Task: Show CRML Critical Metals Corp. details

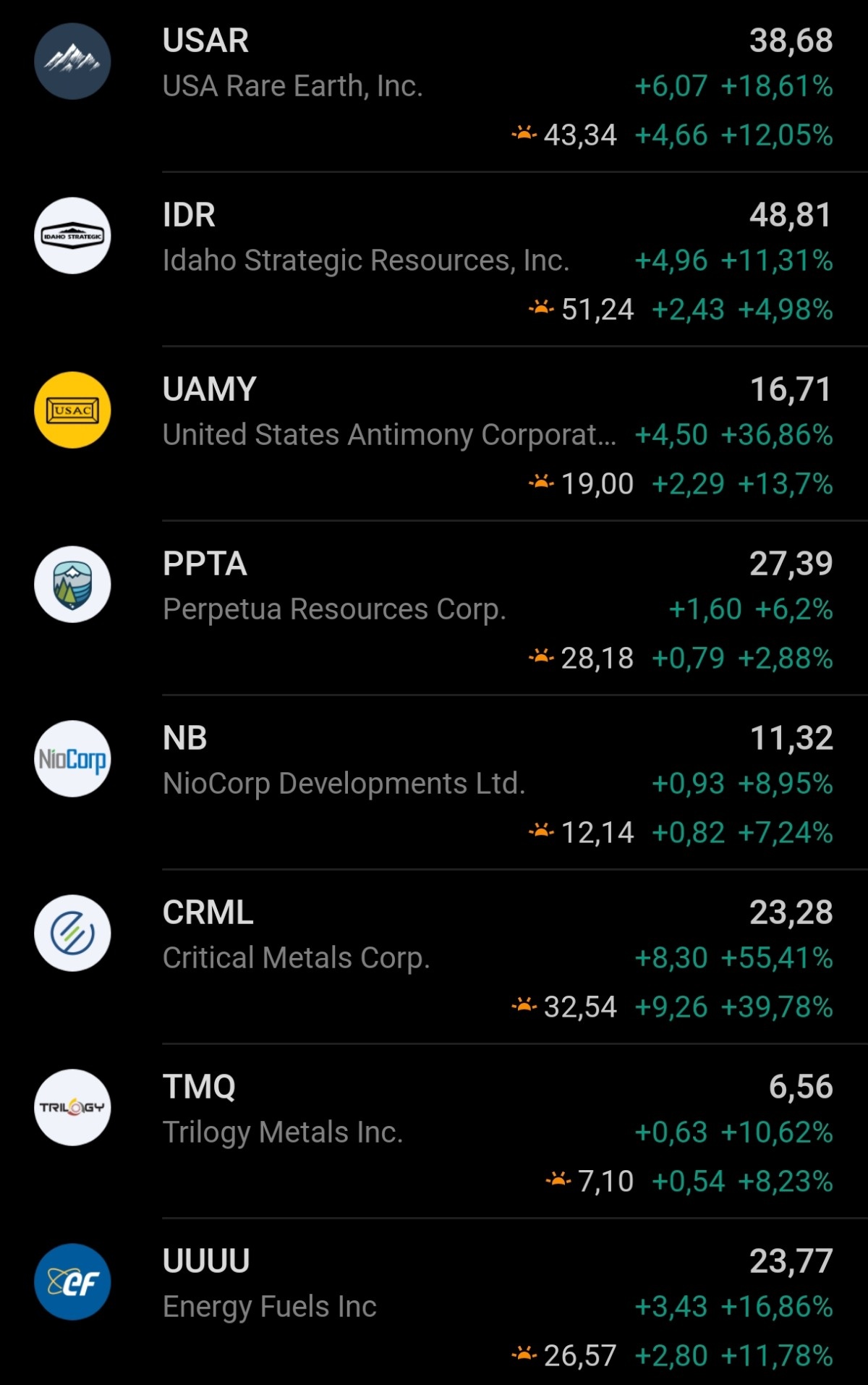Action: (434, 957)
